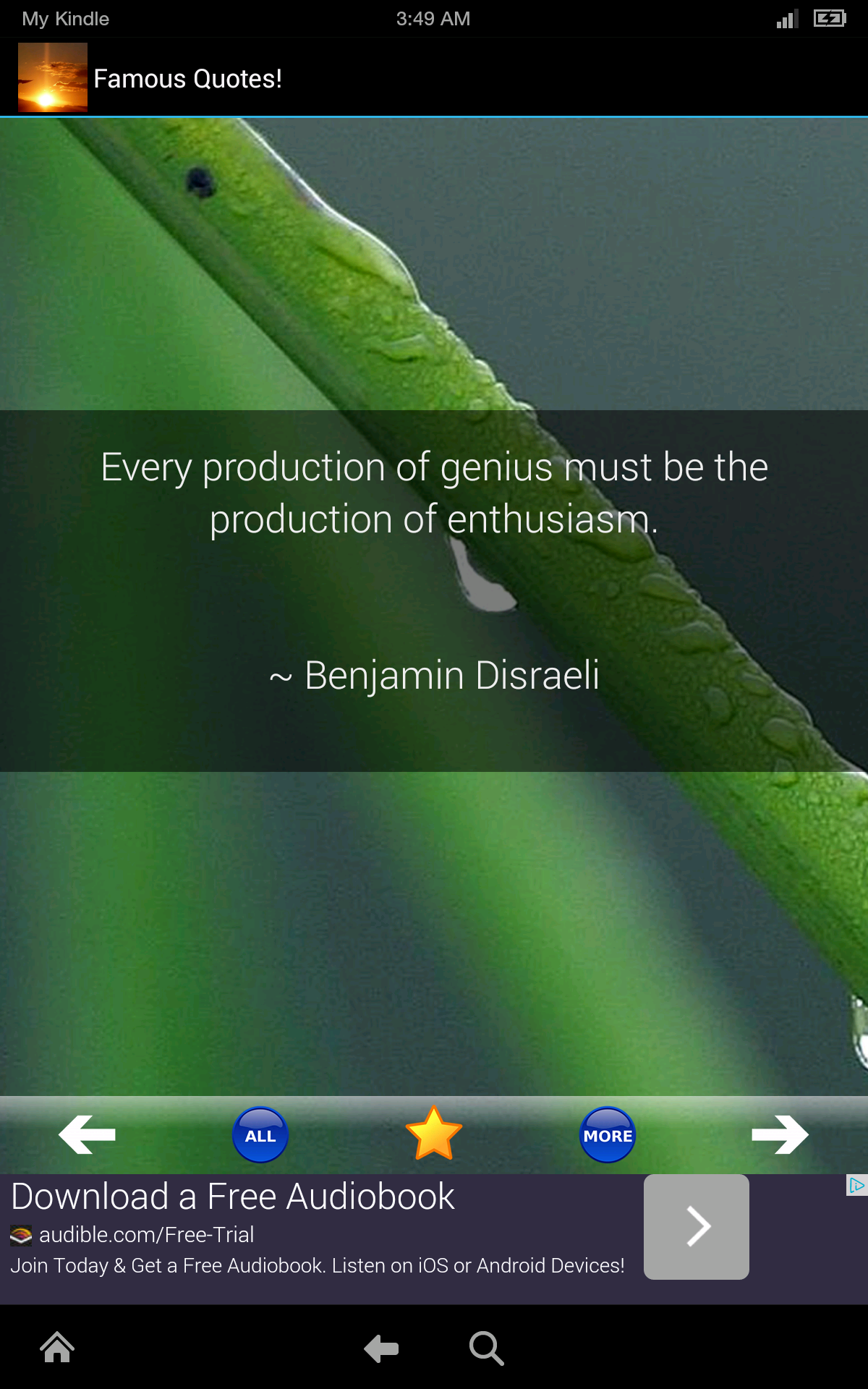
Task: Show all quotes with ALL button
Action: point(260,1135)
